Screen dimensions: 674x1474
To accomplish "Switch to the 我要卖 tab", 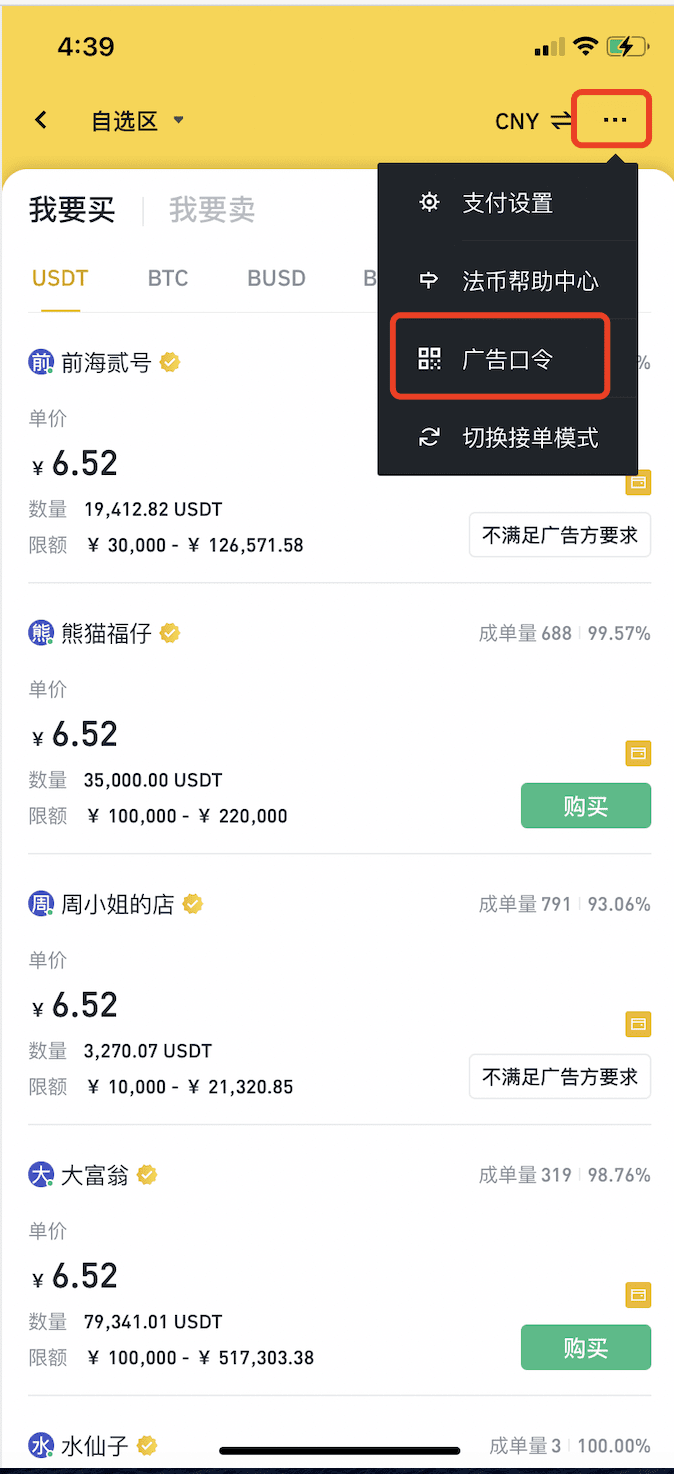I will (212, 210).
